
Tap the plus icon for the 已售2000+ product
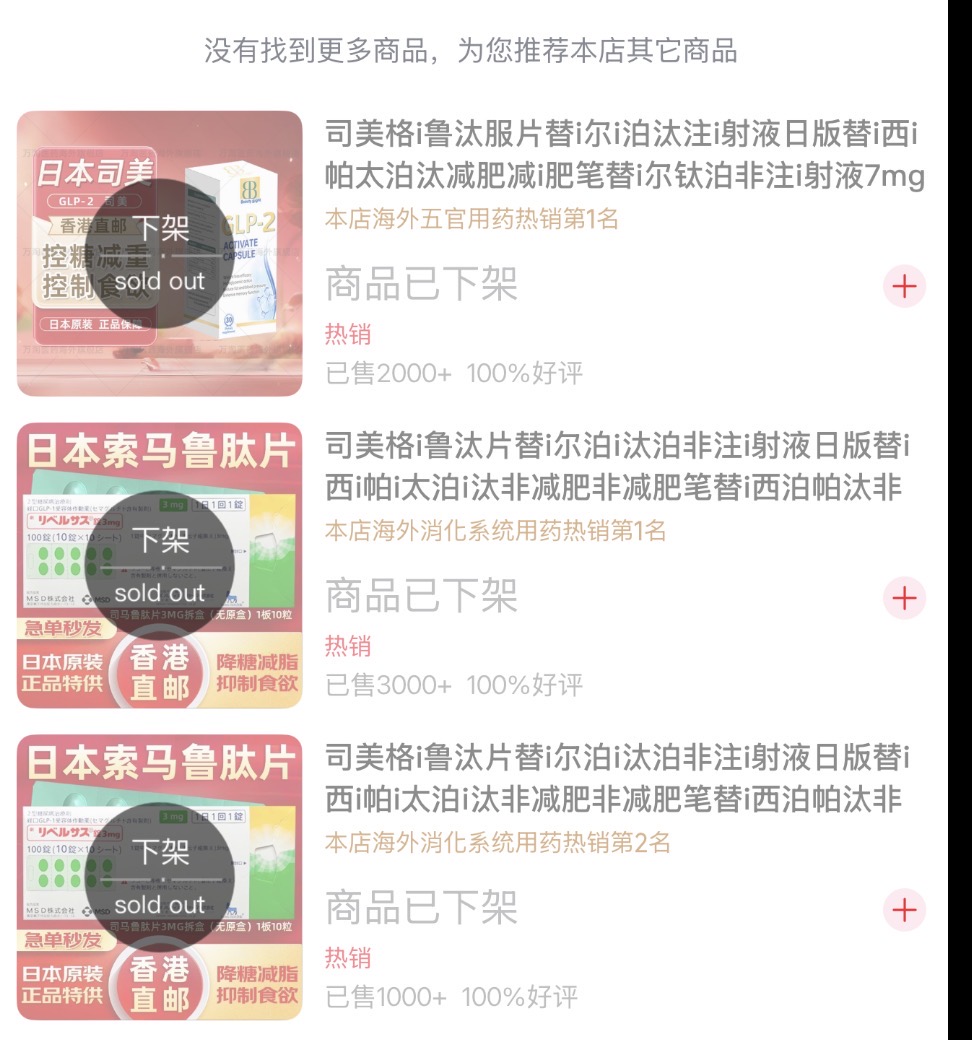[904, 287]
